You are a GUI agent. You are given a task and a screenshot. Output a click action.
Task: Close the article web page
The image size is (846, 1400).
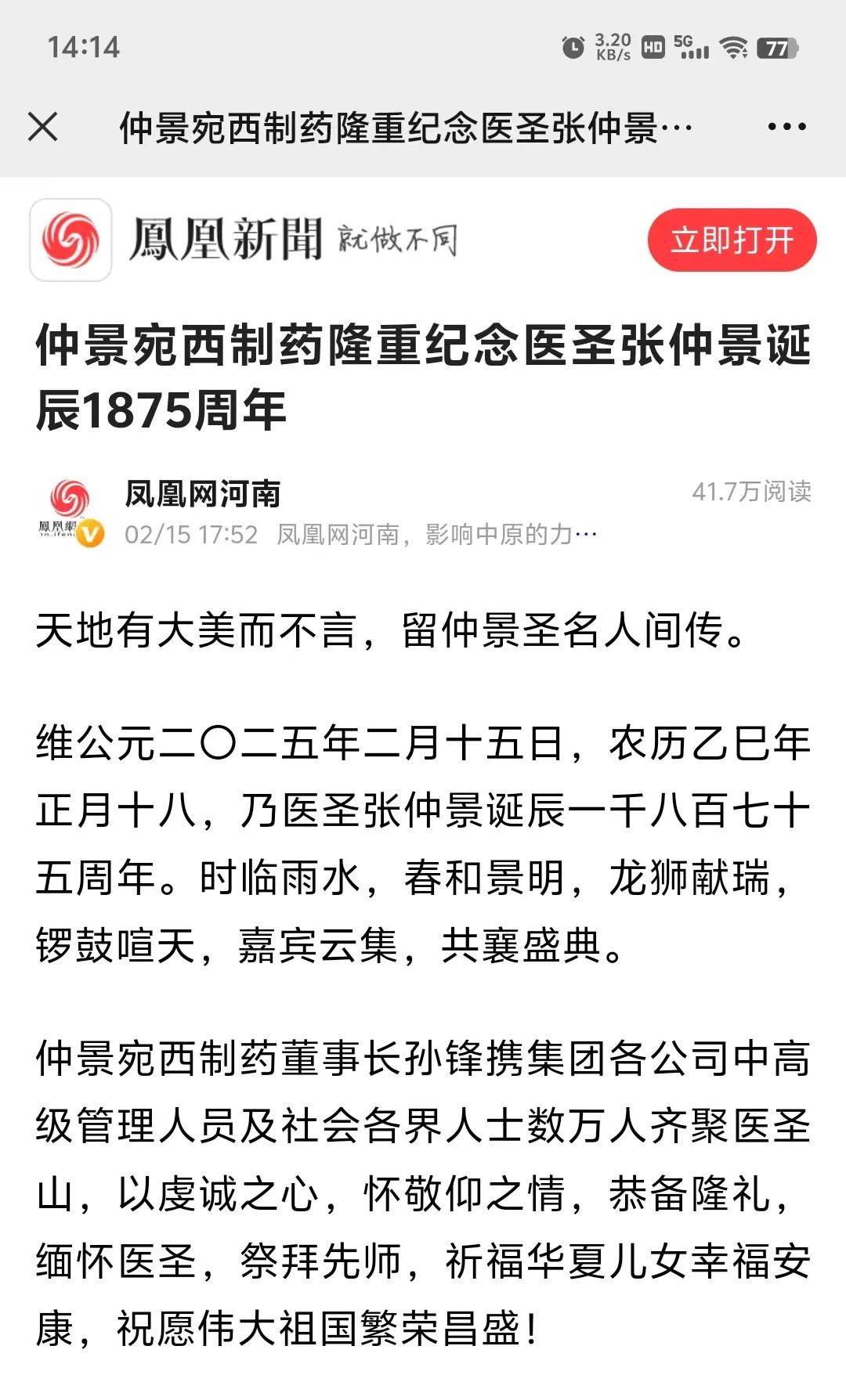coord(43,127)
